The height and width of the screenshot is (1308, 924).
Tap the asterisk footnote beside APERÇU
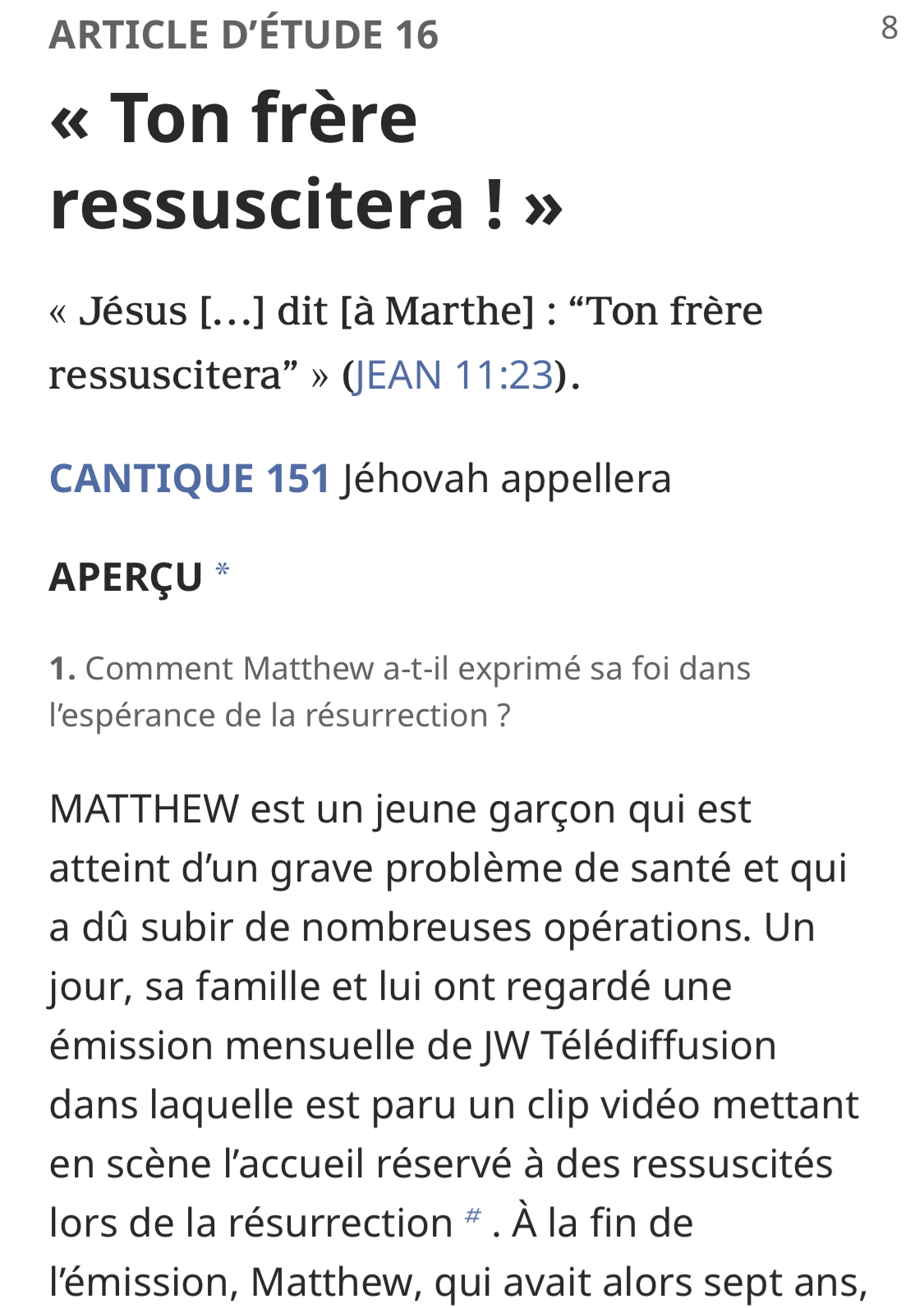[x=222, y=570]
